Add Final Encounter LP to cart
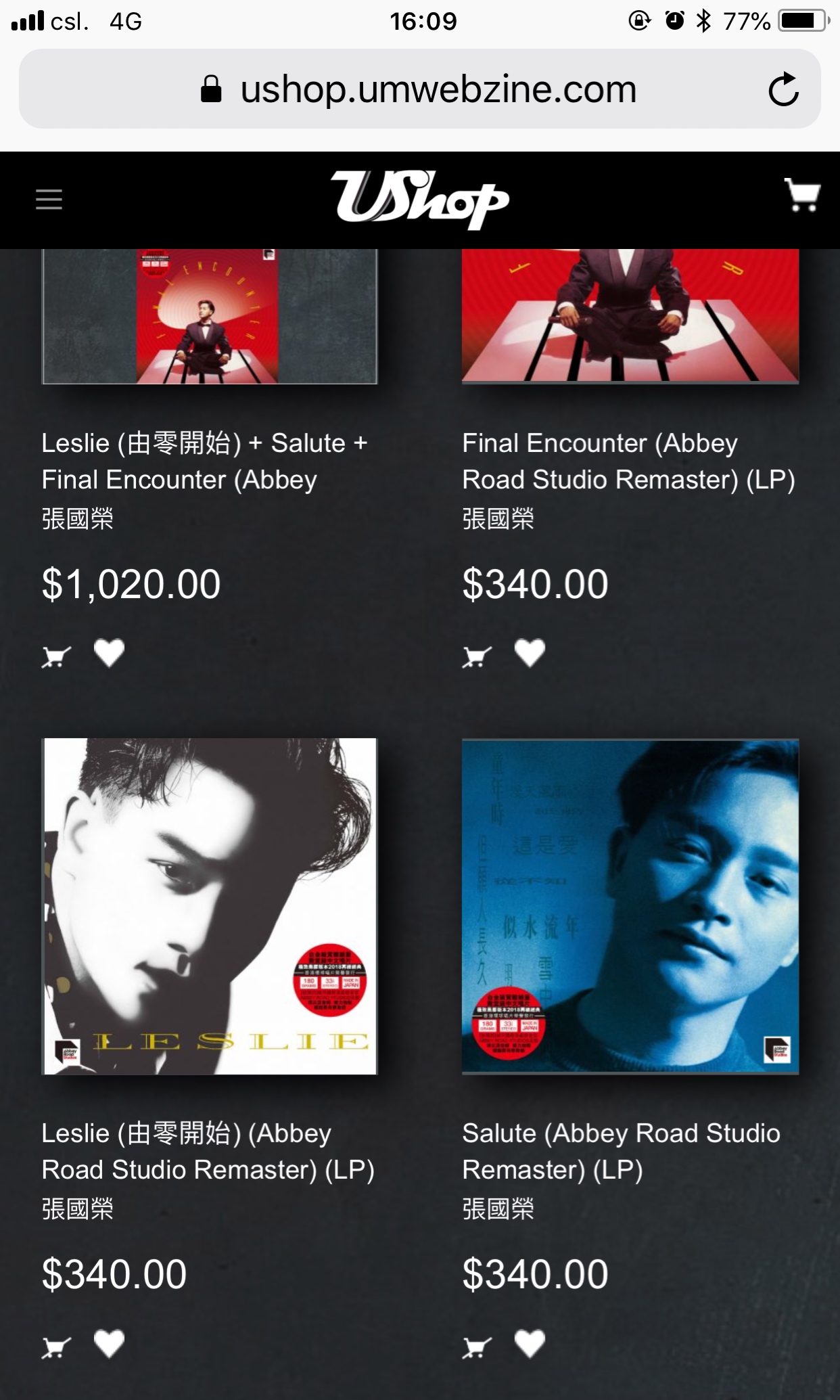This screenshot has width=840, height=1400. point(477,655)
